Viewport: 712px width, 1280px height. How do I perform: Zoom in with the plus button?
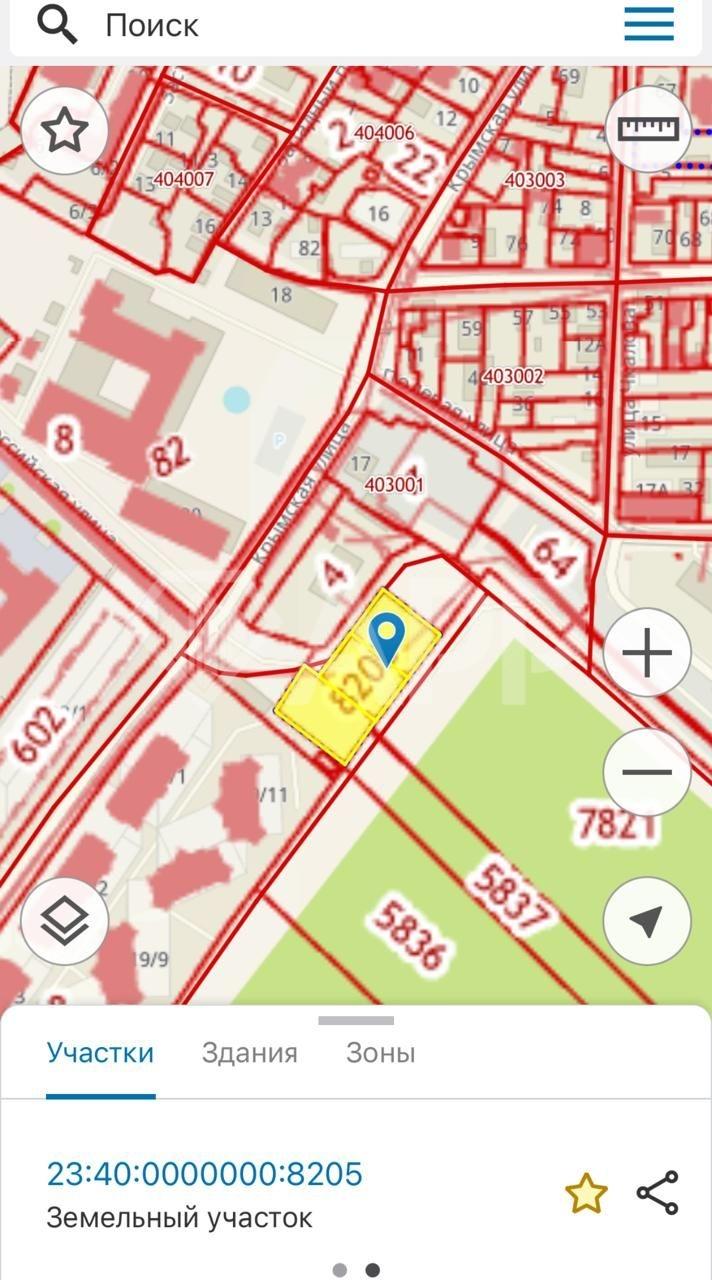coord(647,654)
